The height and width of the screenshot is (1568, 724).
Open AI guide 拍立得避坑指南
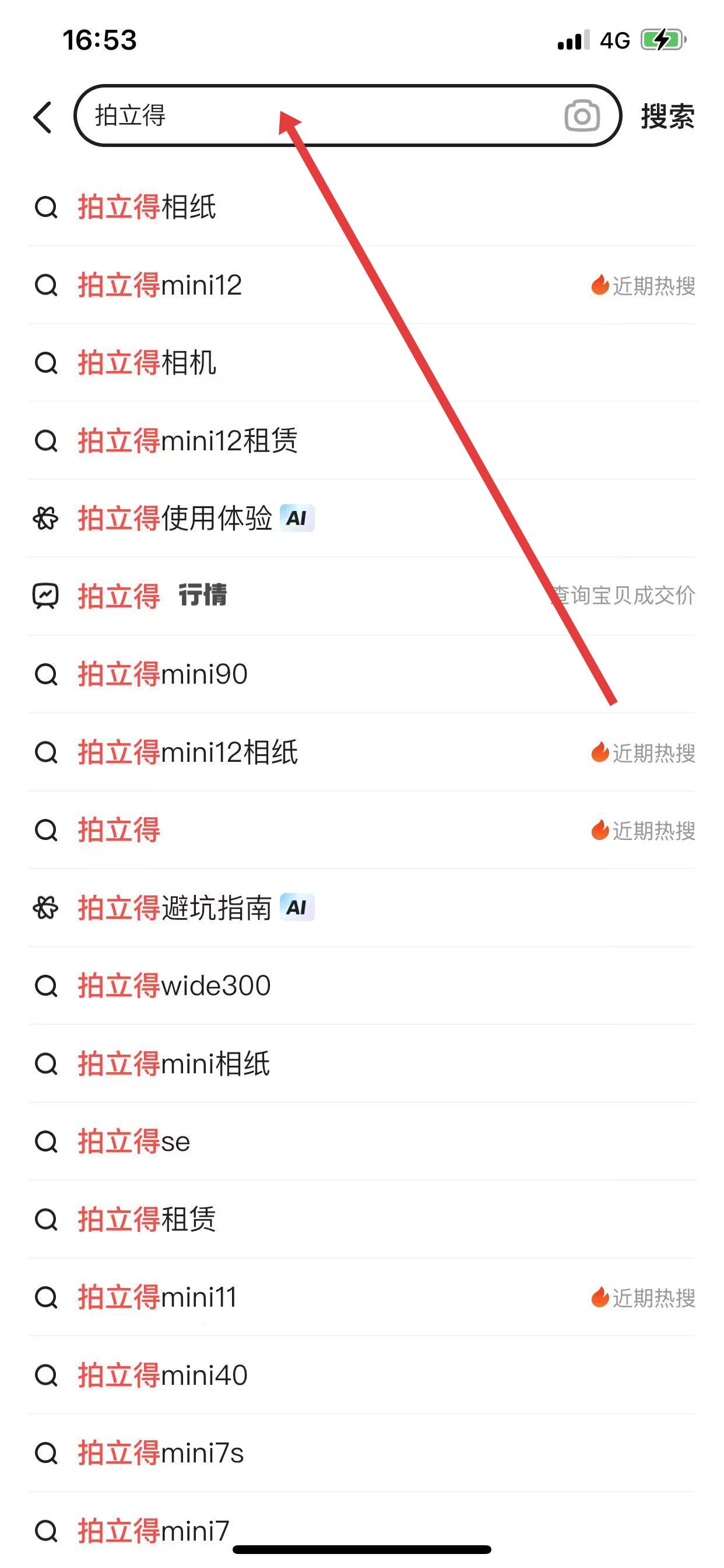175,908
